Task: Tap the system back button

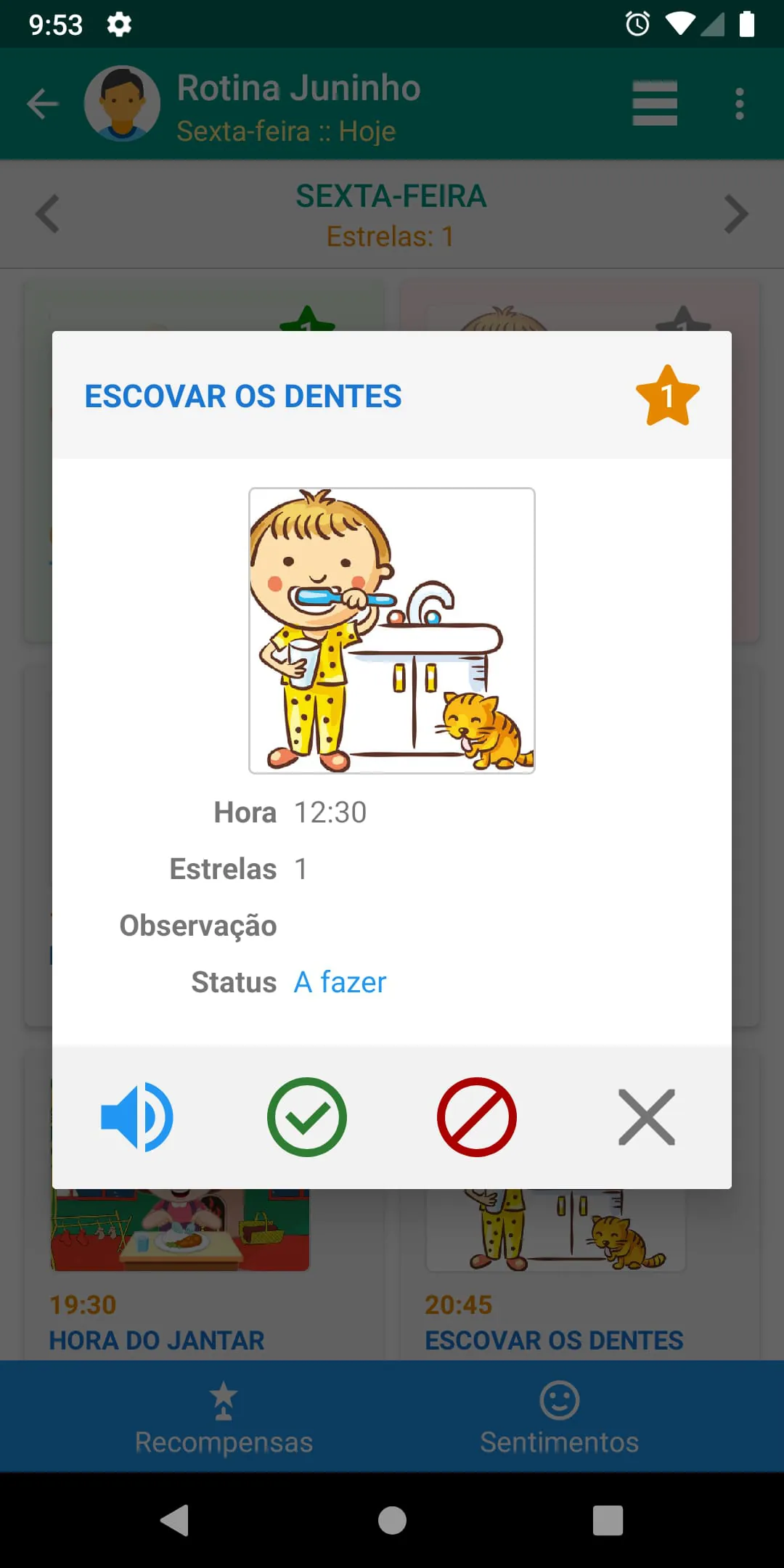Action: coord(175,1520)
